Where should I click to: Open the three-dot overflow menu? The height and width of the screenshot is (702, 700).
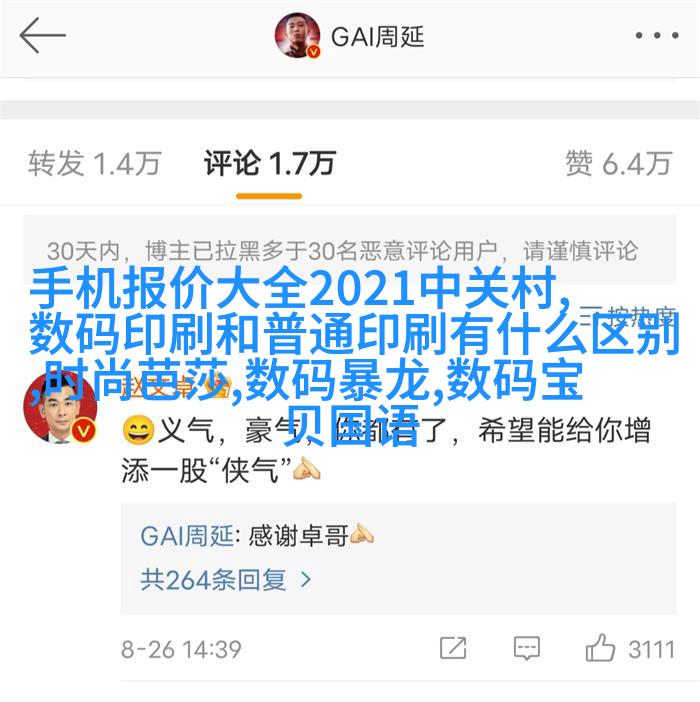click(x=655, y=37)
